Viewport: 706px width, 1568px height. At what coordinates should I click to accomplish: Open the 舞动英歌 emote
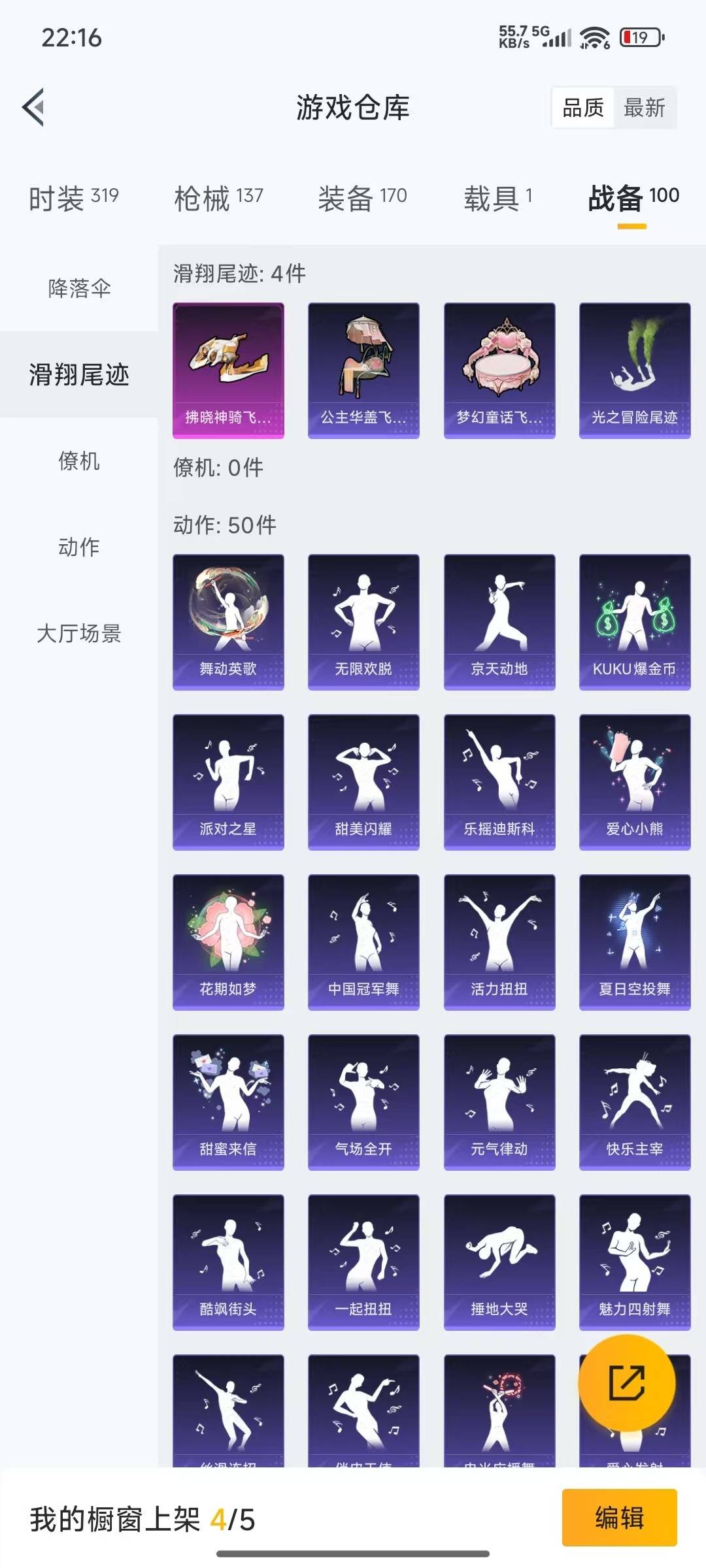[228, 621]
